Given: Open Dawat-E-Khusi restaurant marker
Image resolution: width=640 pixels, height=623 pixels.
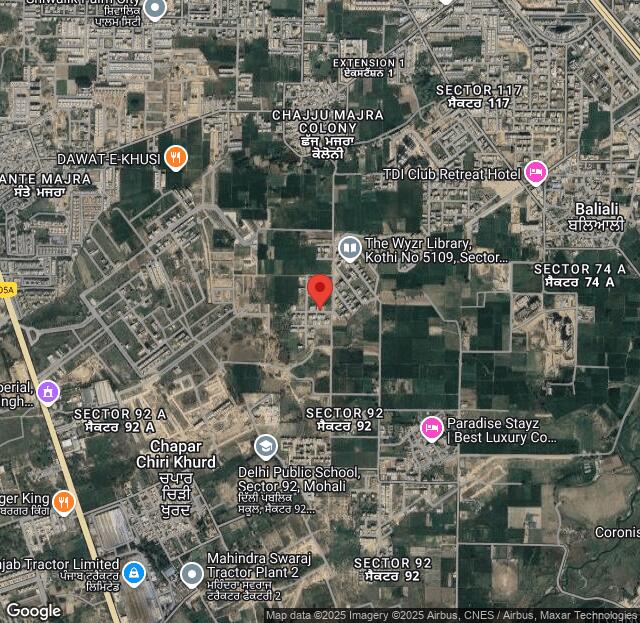Looking at the screenshot, I should pos(176,157).
